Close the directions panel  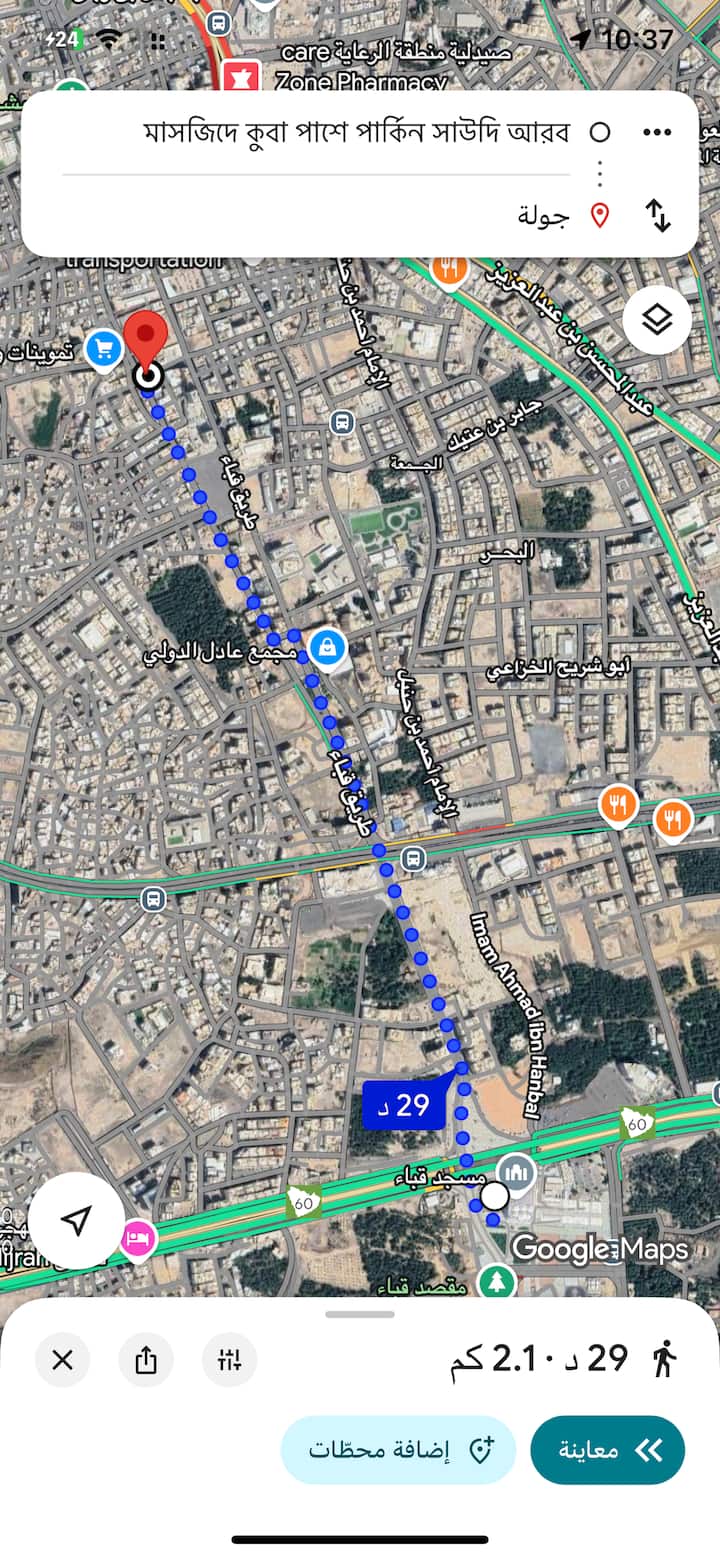(63, 1360)
